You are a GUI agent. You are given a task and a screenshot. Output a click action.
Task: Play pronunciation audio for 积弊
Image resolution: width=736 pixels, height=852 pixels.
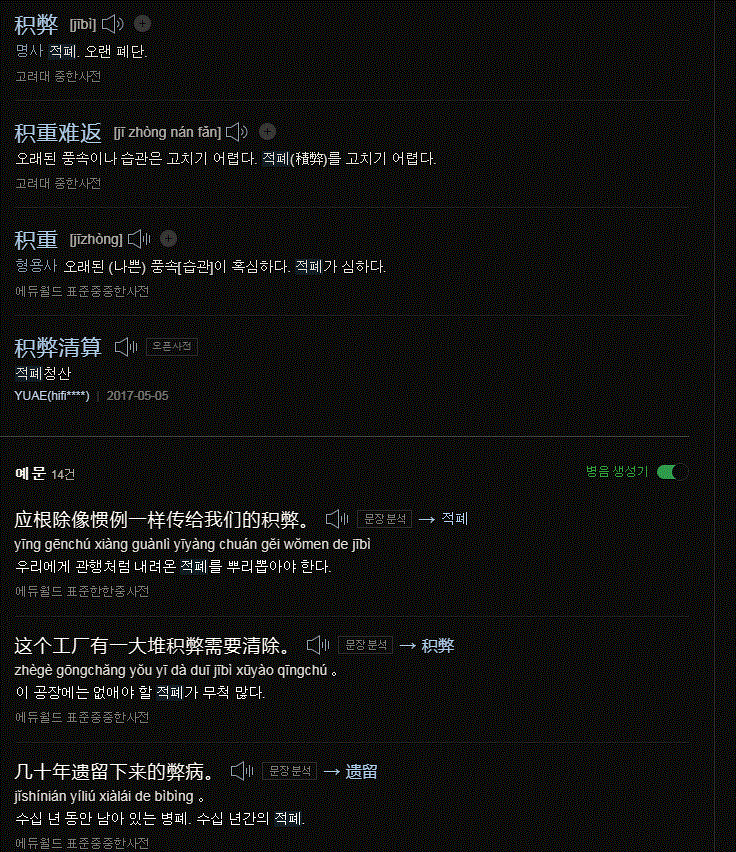click(x=113, y=23)
